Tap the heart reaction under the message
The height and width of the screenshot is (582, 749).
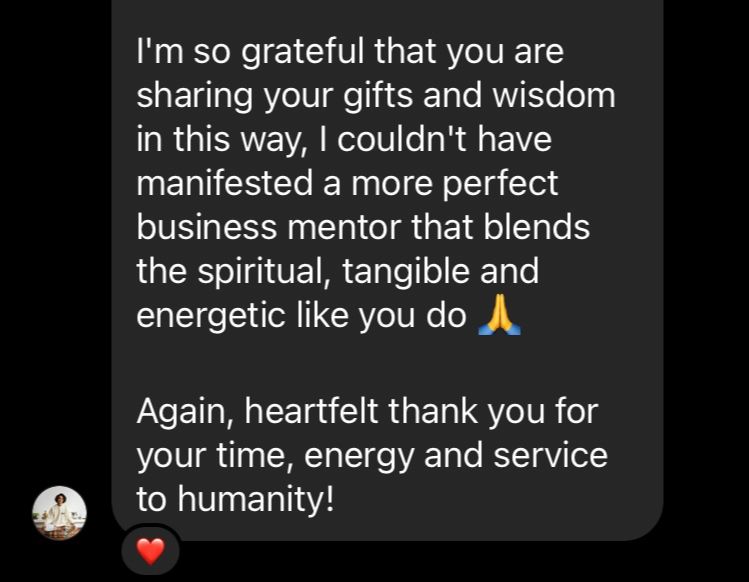[x=150, y=551]
